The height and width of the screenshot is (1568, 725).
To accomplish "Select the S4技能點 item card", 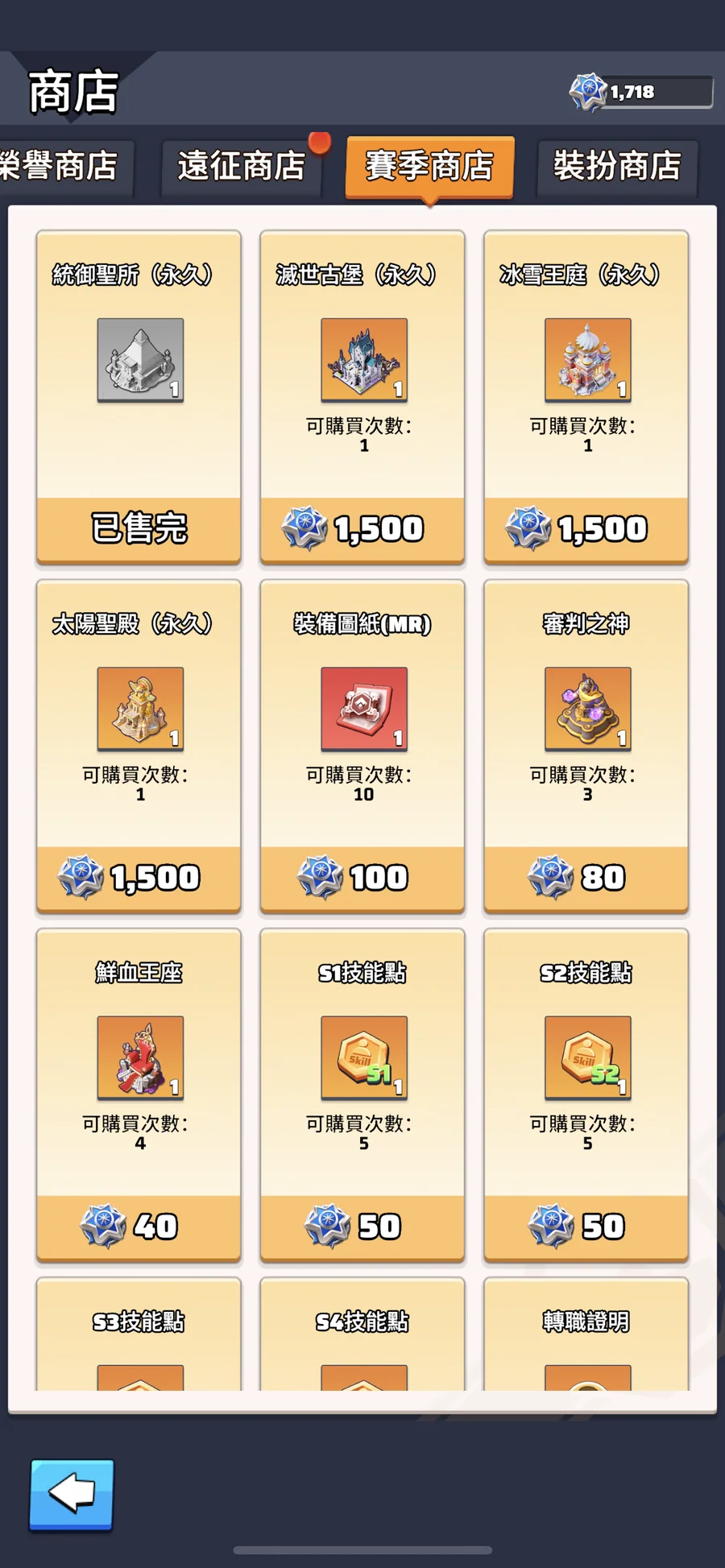I will pos(362,1337).
